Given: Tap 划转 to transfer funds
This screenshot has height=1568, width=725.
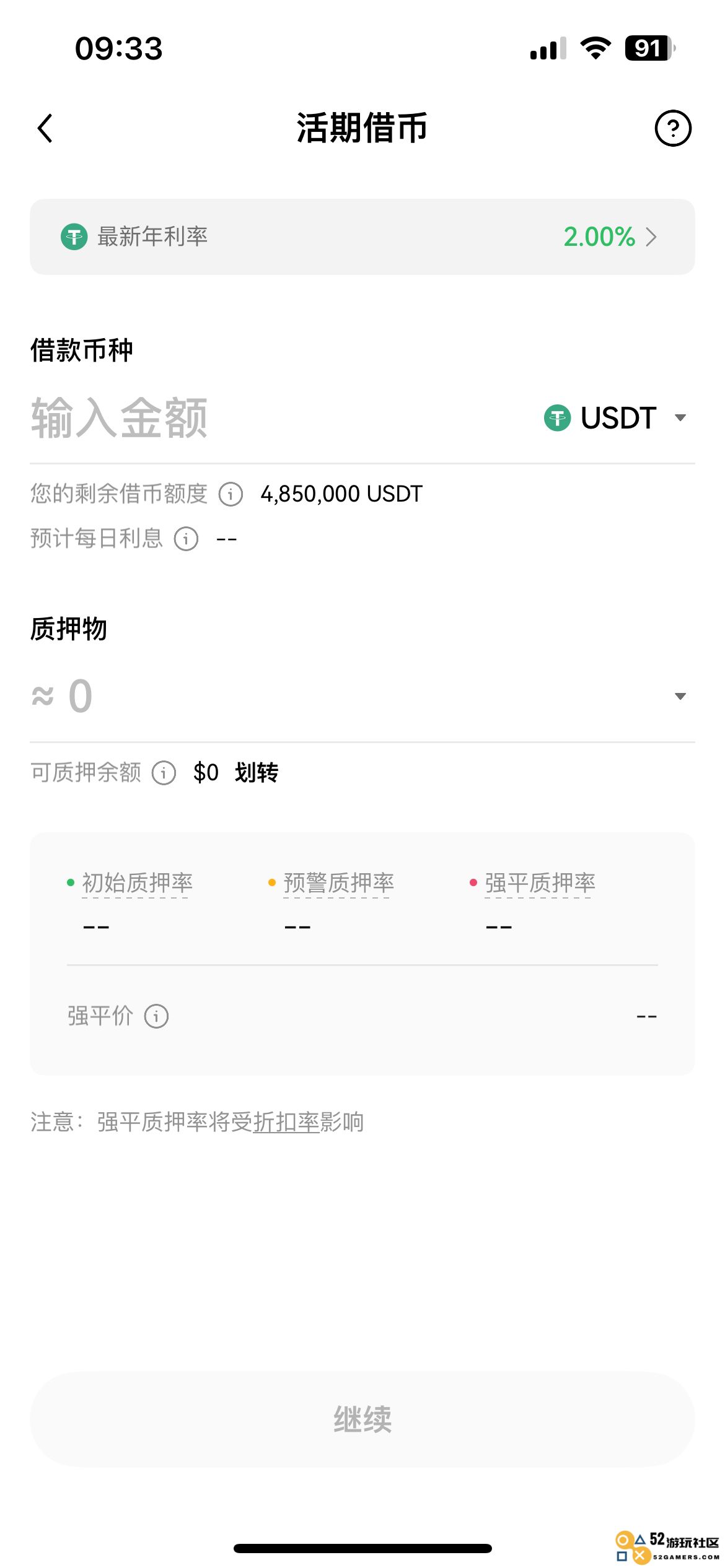Looking at the screenshot, I should tap(257, 773).
